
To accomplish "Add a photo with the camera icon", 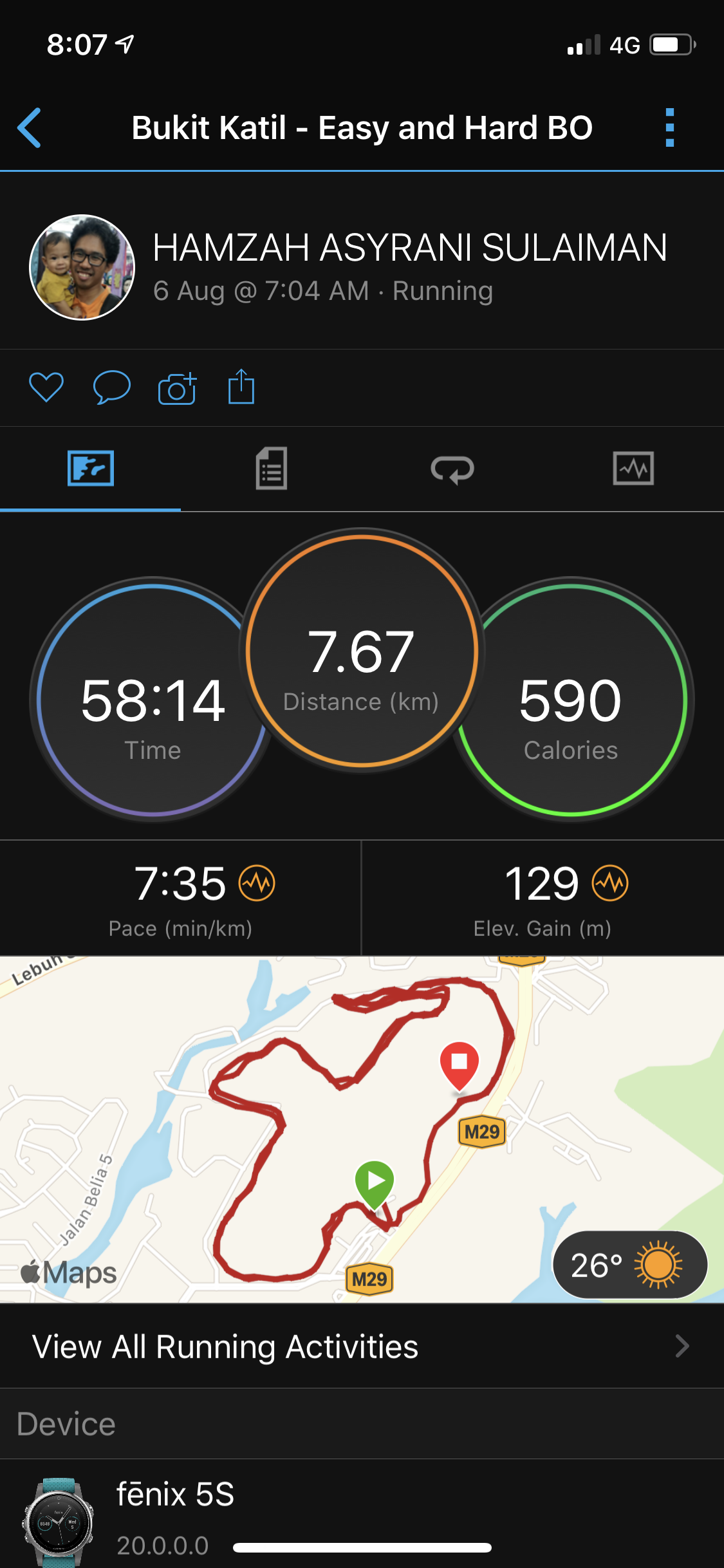I will pyautogui.click(x=177, y=389).
